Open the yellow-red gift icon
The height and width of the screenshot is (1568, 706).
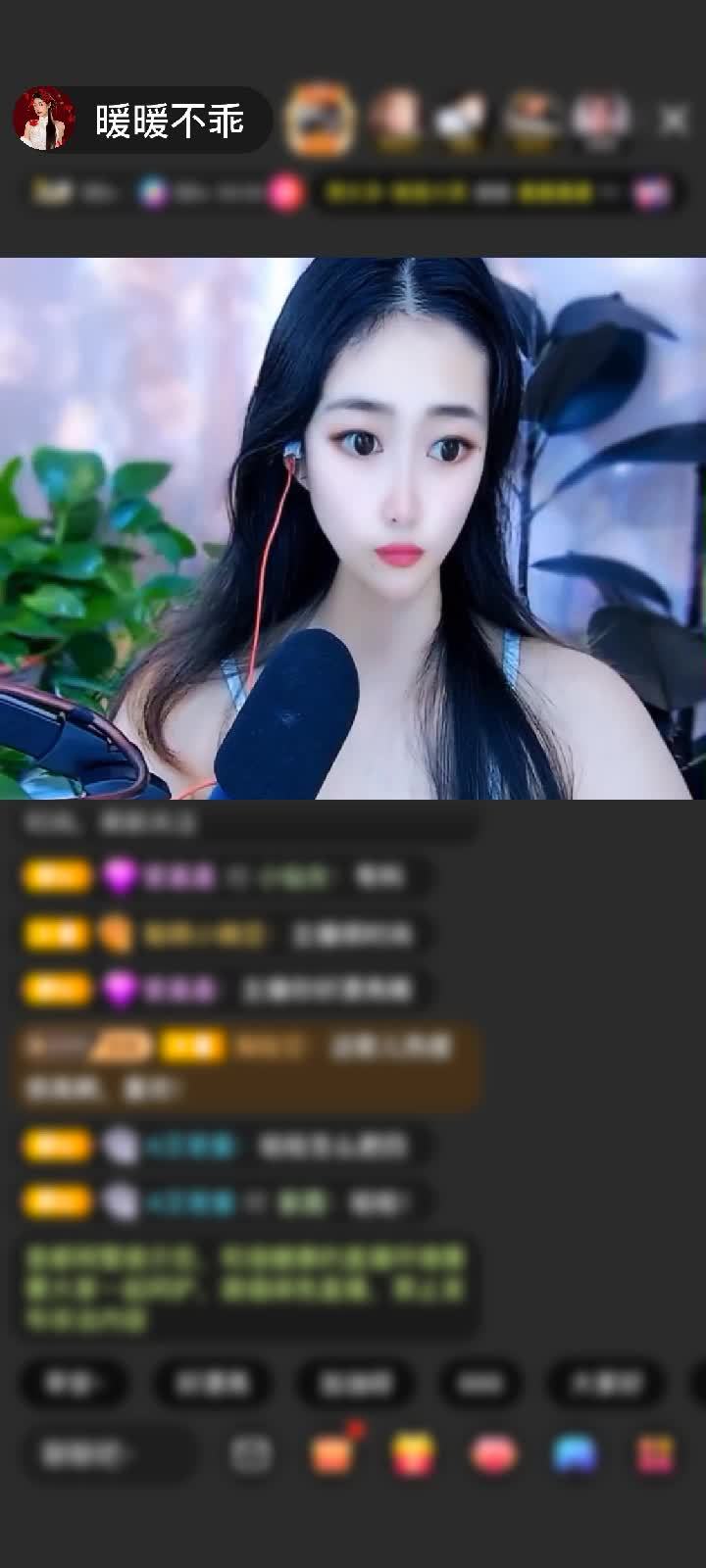413,1454
